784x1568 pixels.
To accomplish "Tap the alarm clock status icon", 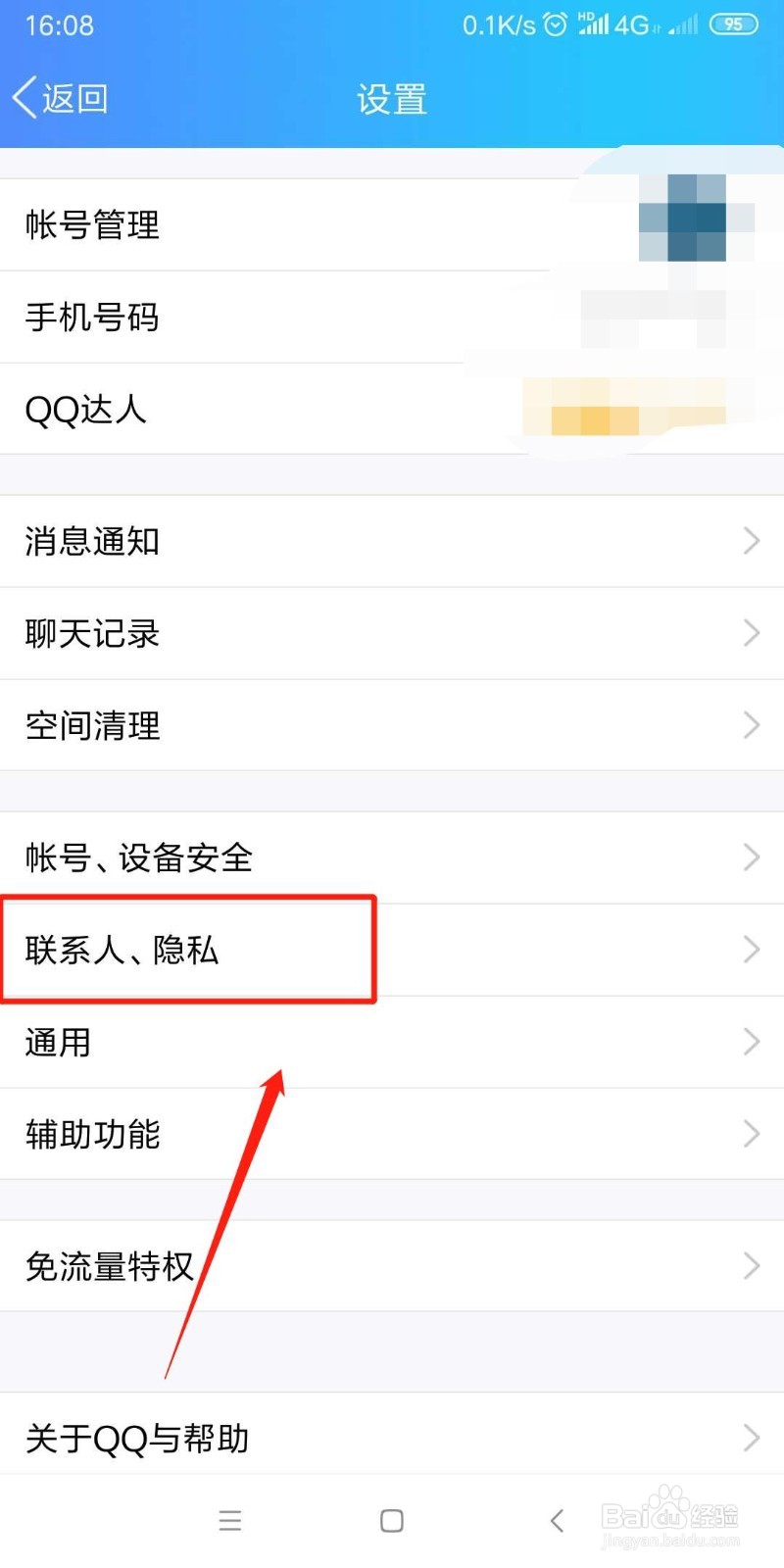I will coord(554,24).
